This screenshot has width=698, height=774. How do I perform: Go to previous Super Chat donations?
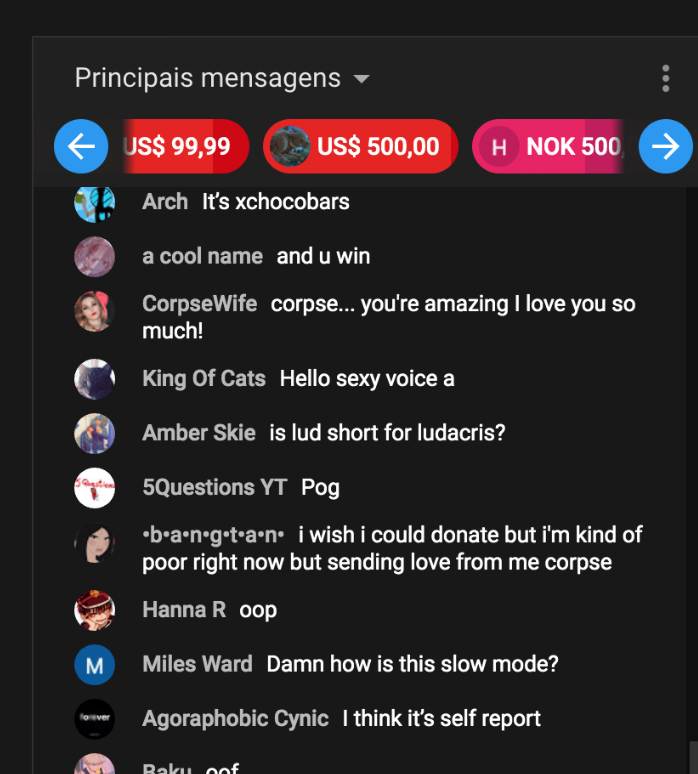pyautogui.click(x=81, y=147)
